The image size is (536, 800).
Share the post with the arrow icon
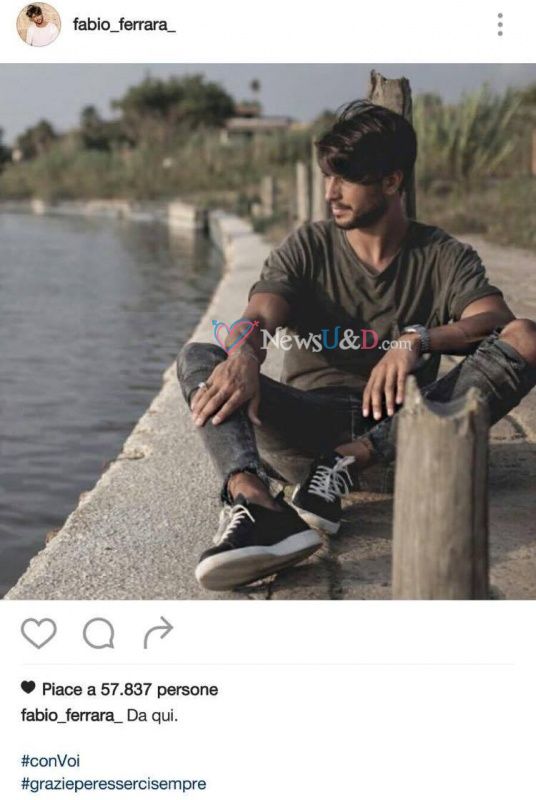click(x=159, y=632)
